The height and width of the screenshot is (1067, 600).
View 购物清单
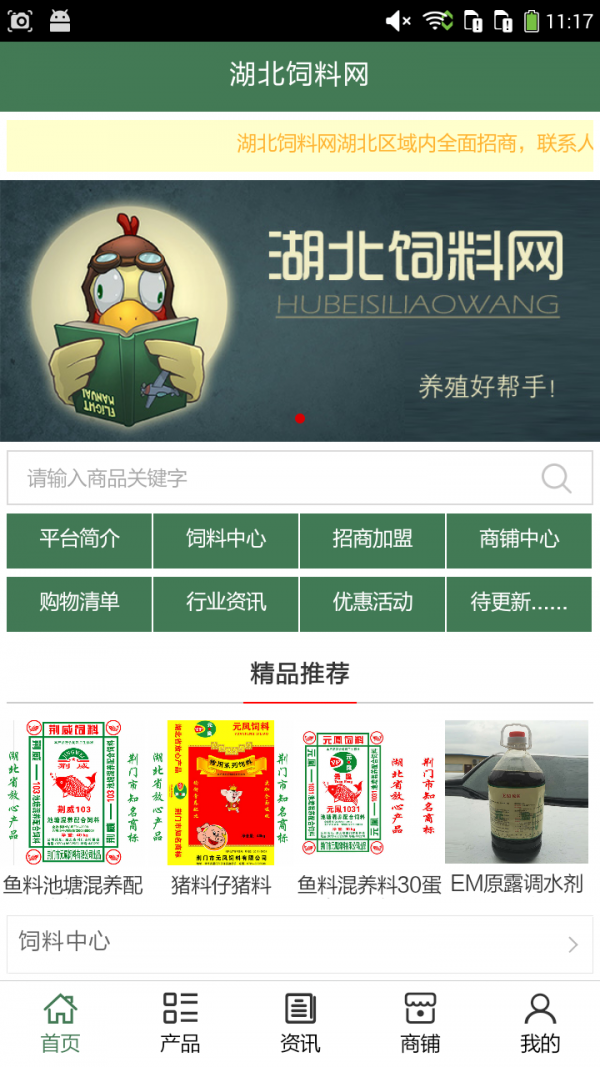[x=79, y=603]
